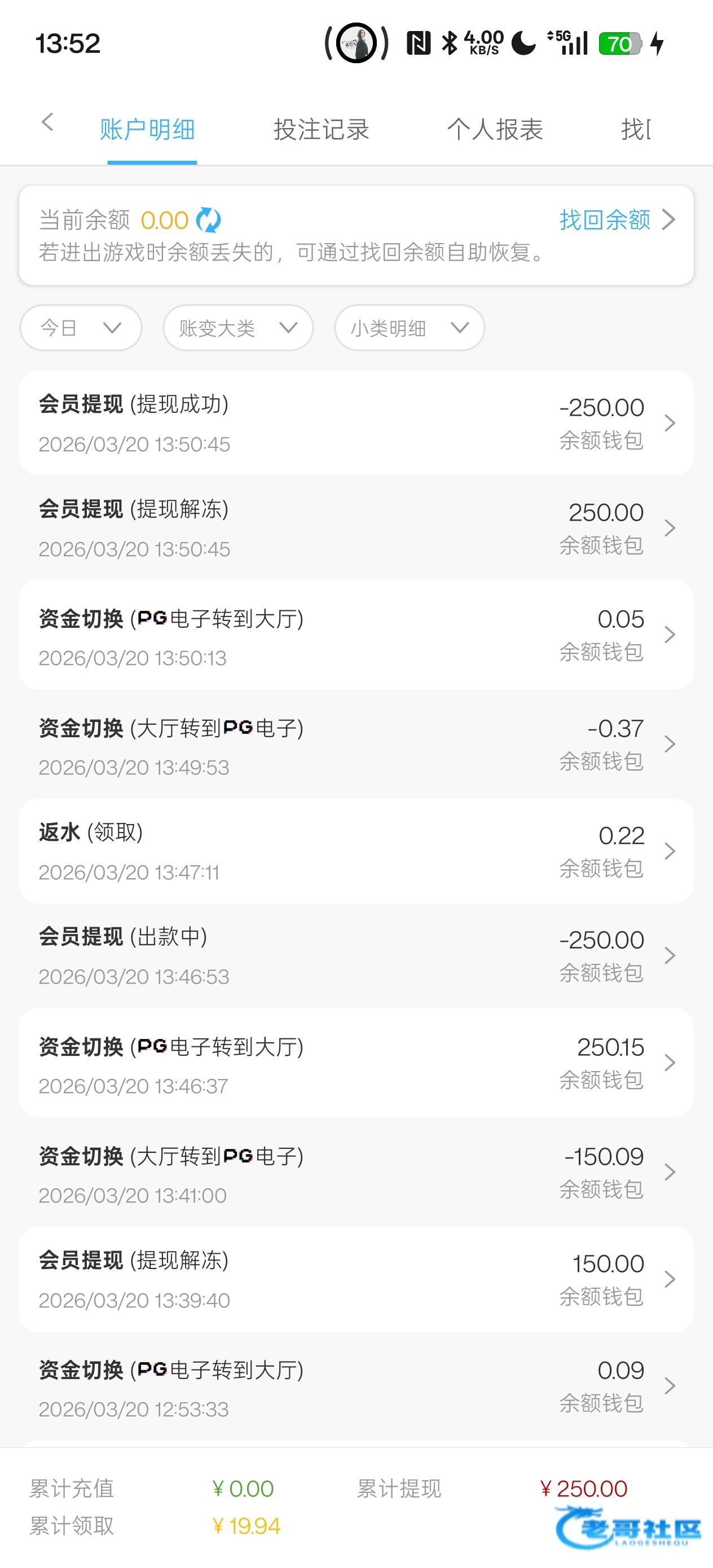Go back using the top-left arrow
Viewport: 713px width, 1568px height.
point(47,122)
